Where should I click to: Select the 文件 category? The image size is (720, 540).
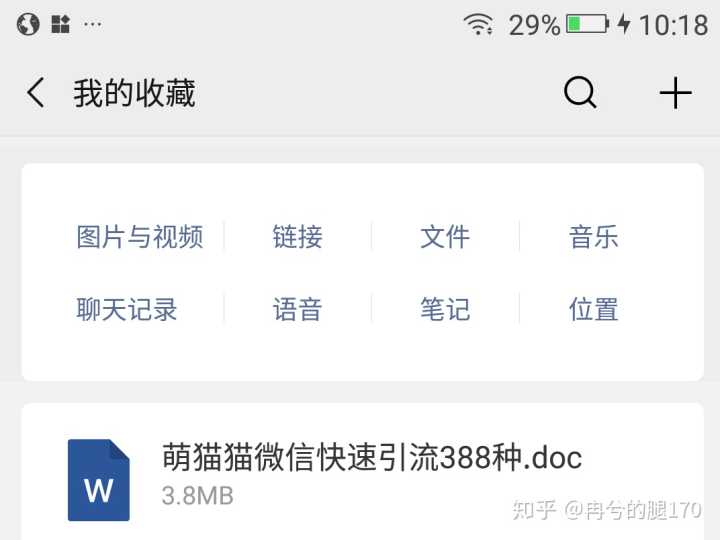pyautogui.click(x=445, y=237)
